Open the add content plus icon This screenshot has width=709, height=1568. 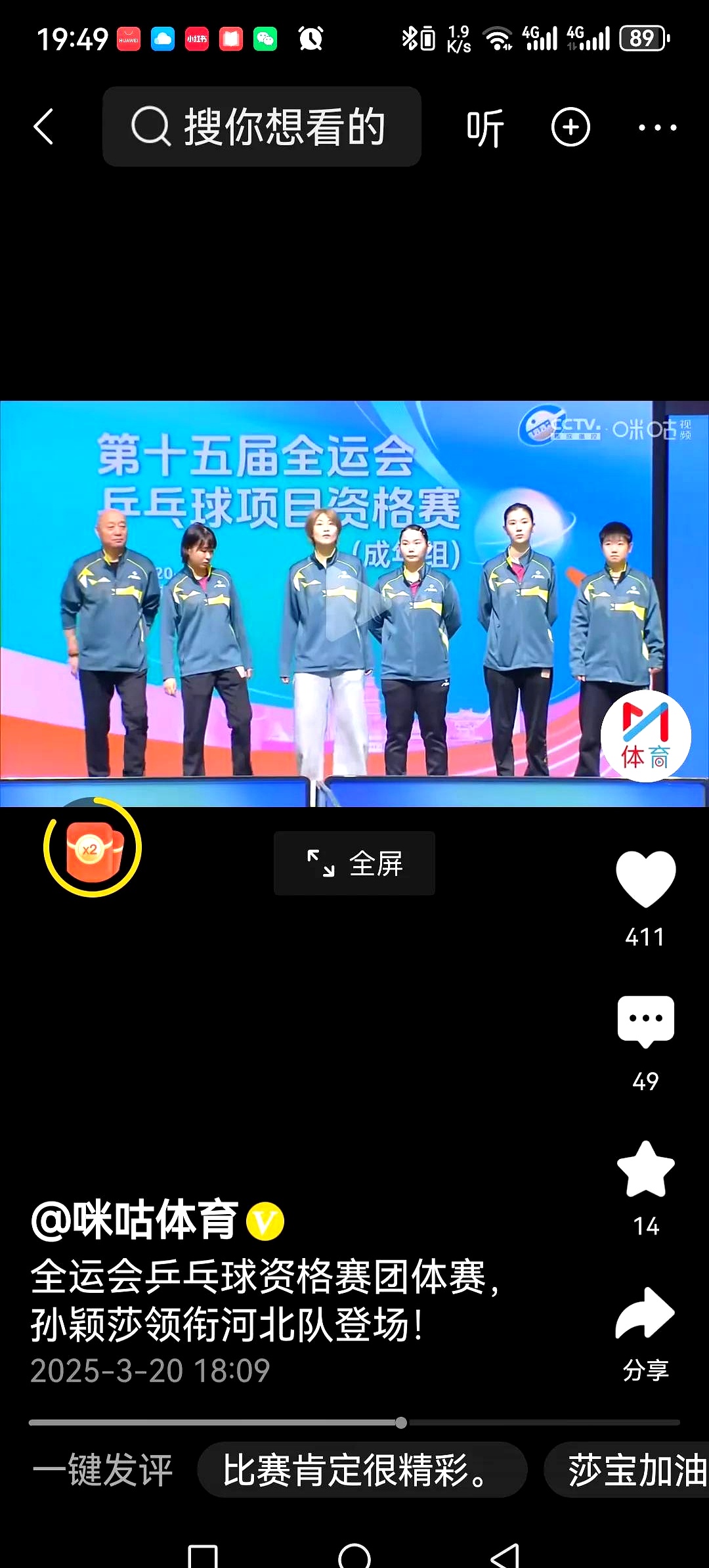(570, 127)
